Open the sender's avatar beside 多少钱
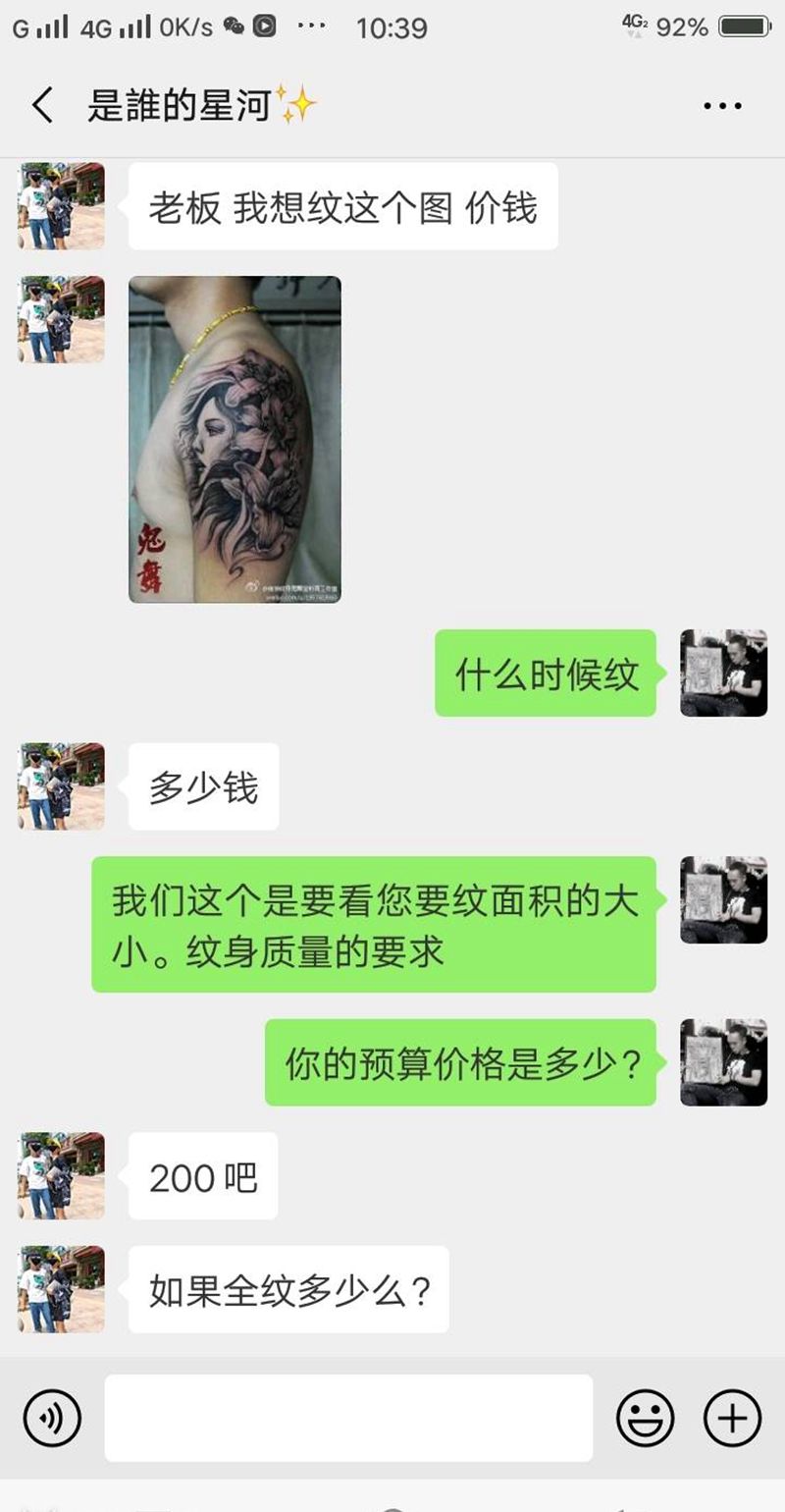The width and height of the screenshot is (785, 1512). (61, 786)
